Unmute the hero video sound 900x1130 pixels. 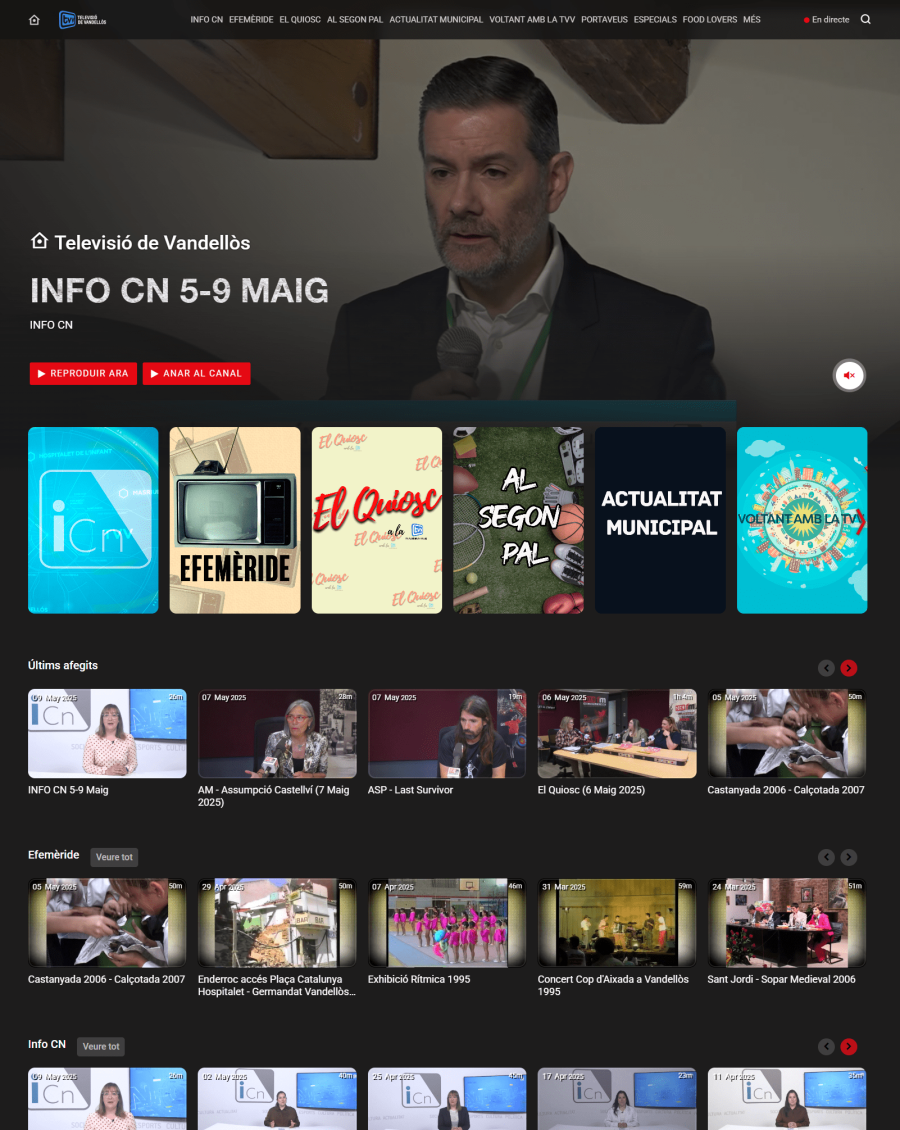pyautogui.click(x=849, y=375)
